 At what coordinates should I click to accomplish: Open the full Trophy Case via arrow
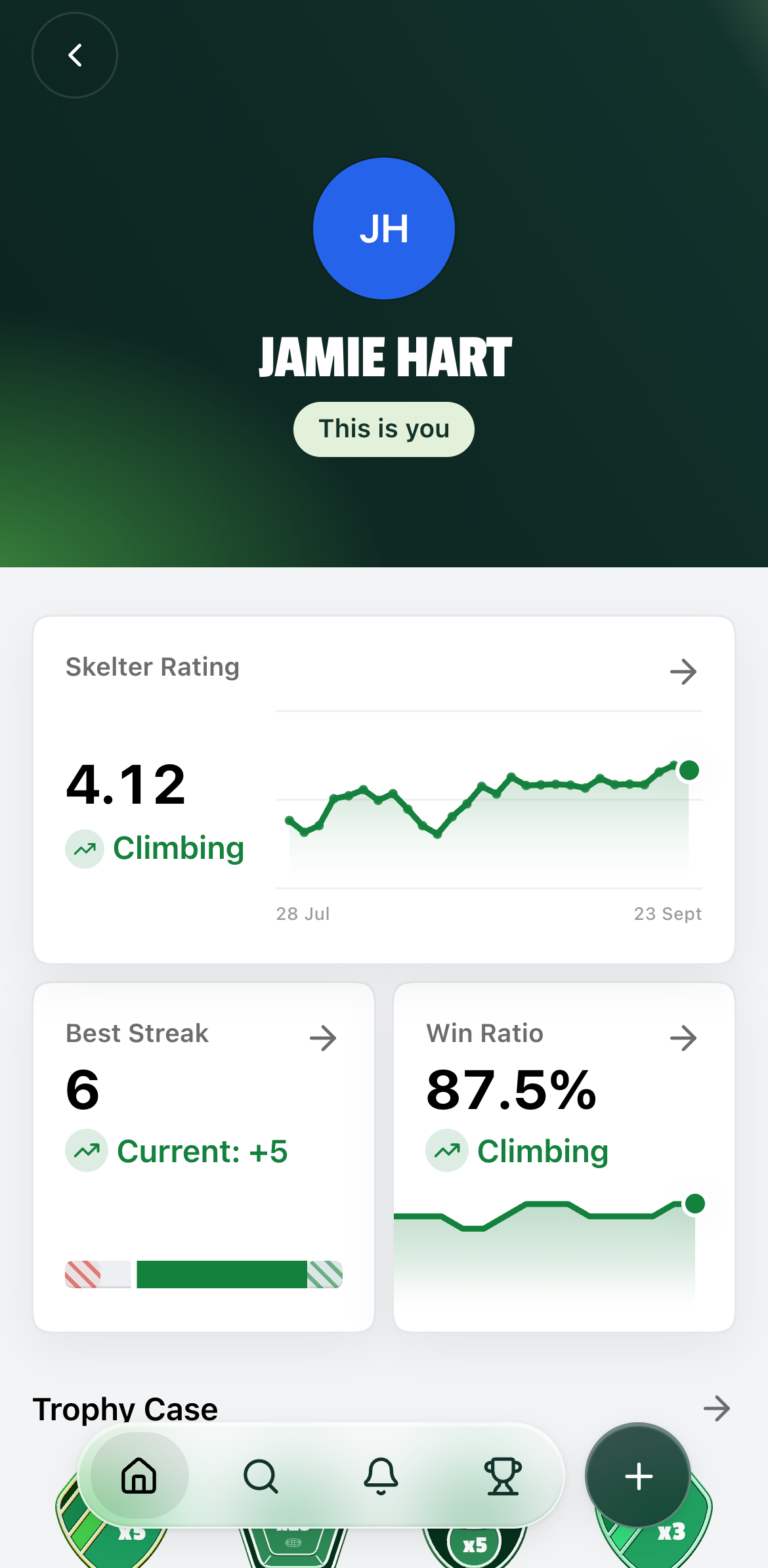(716, 1408)
